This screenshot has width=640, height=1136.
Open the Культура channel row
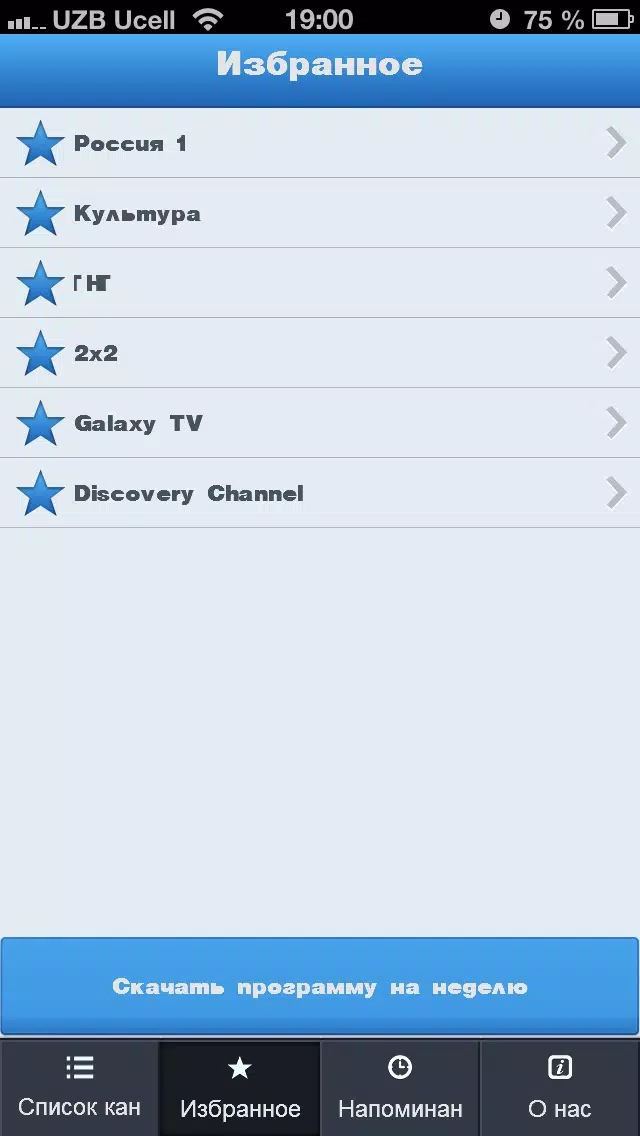[320, 213]
